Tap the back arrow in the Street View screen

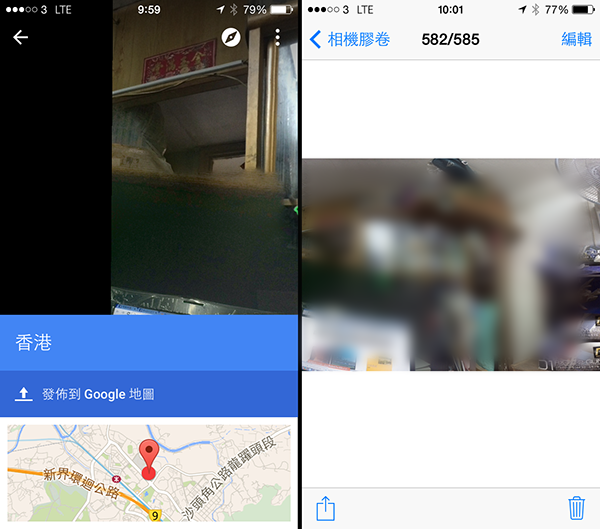20,38
